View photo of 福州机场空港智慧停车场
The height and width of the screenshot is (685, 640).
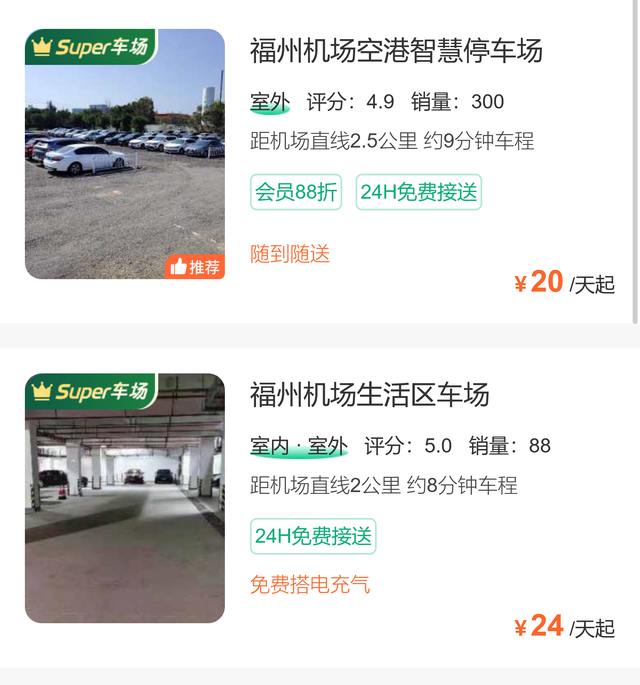[125, 154]
